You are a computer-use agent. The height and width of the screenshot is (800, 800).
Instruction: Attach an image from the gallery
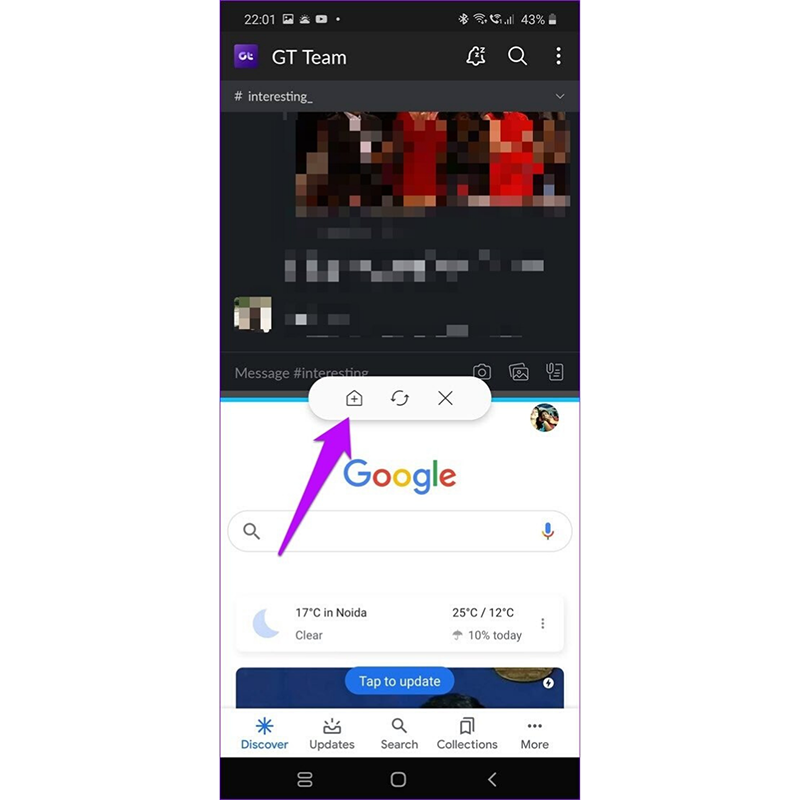[518, 373]
